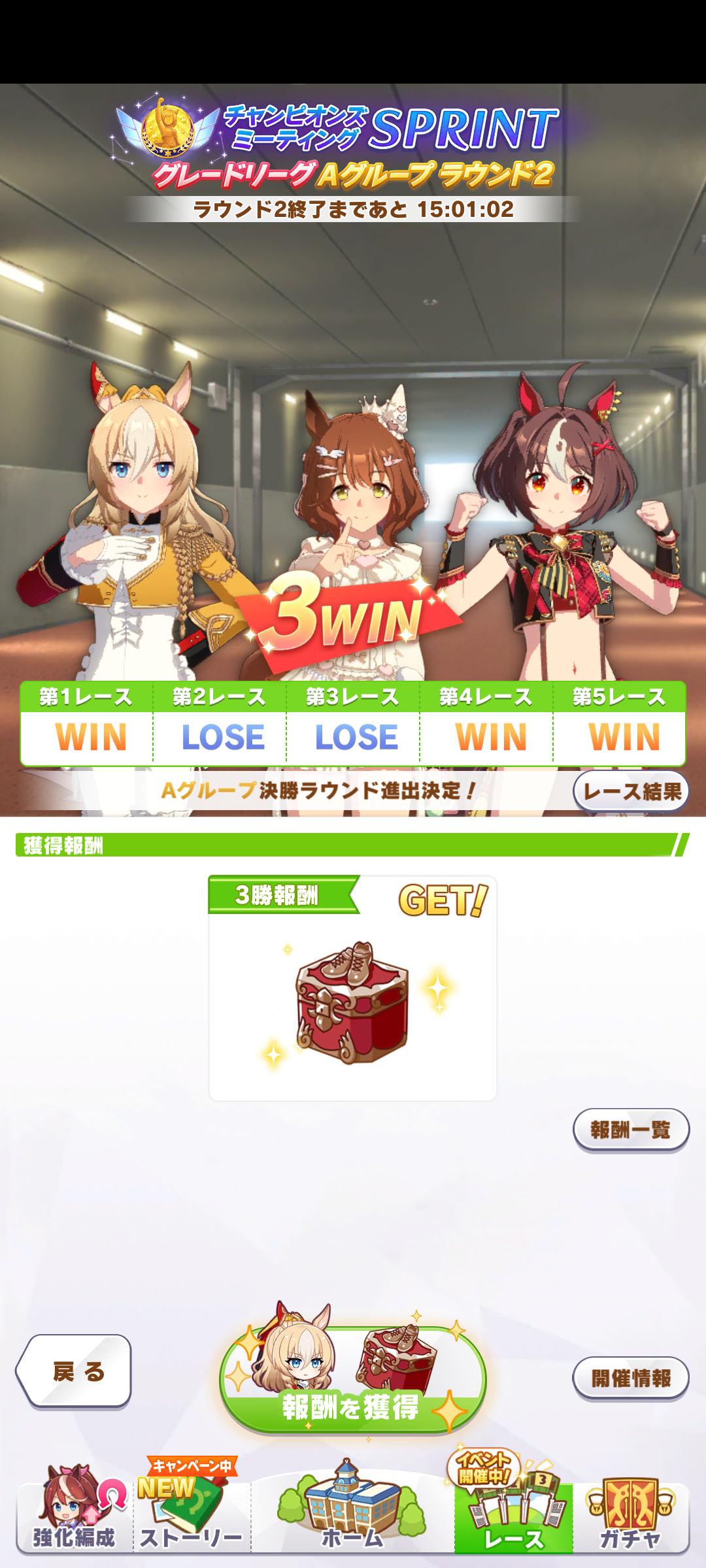Image resolution: width=706 pixels, height=1568 pixels.
Task: Go back with the 戻る button
Action: 75,1371
